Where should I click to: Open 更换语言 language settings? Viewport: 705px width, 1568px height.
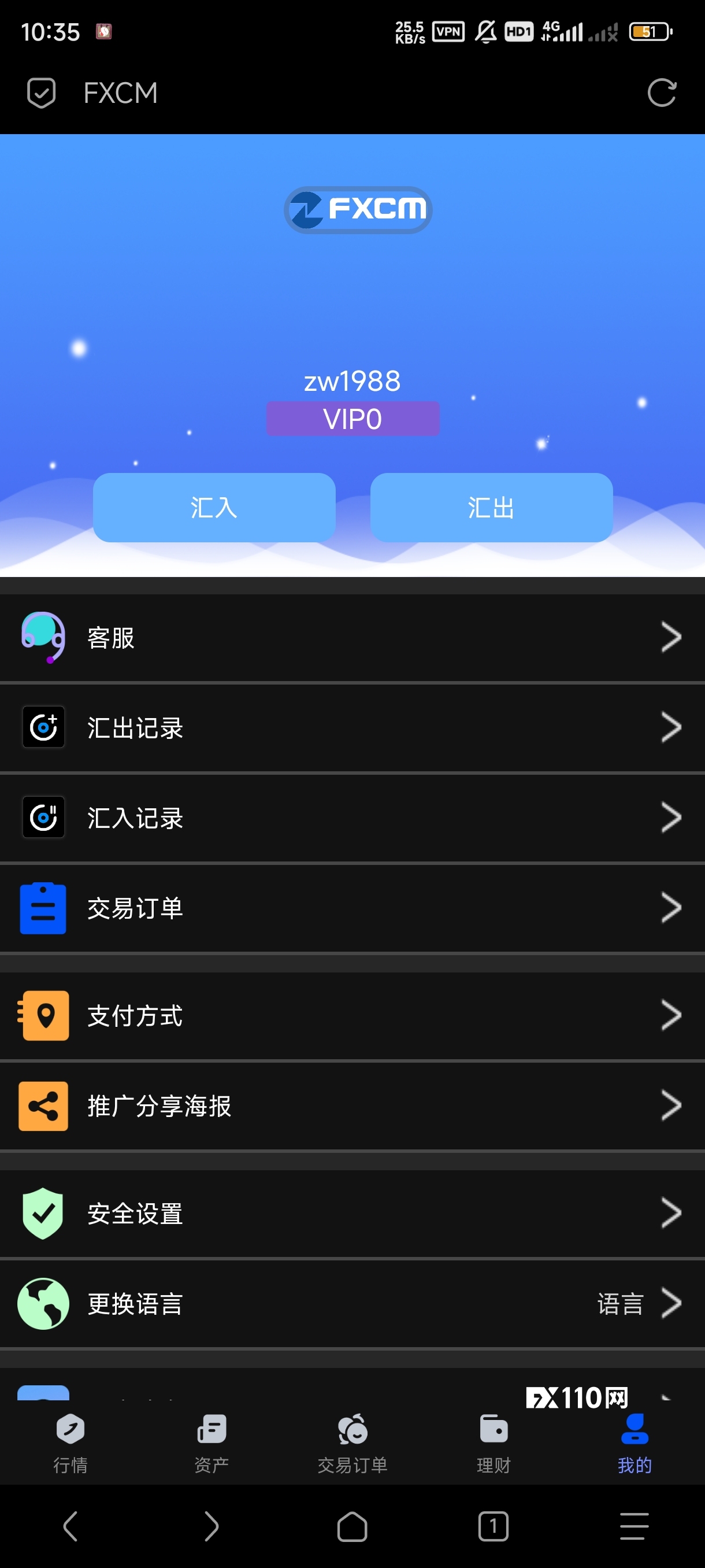pyautogui.click(x=352, y=1303)
